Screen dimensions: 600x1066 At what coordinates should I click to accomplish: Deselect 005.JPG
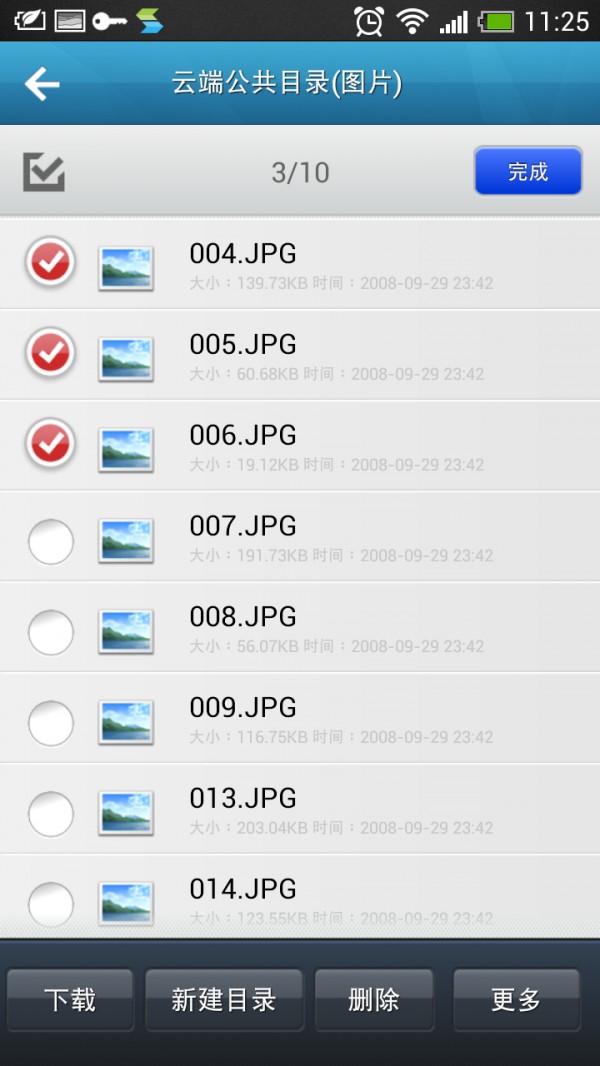pyautogui.click(x=50, y=353)
